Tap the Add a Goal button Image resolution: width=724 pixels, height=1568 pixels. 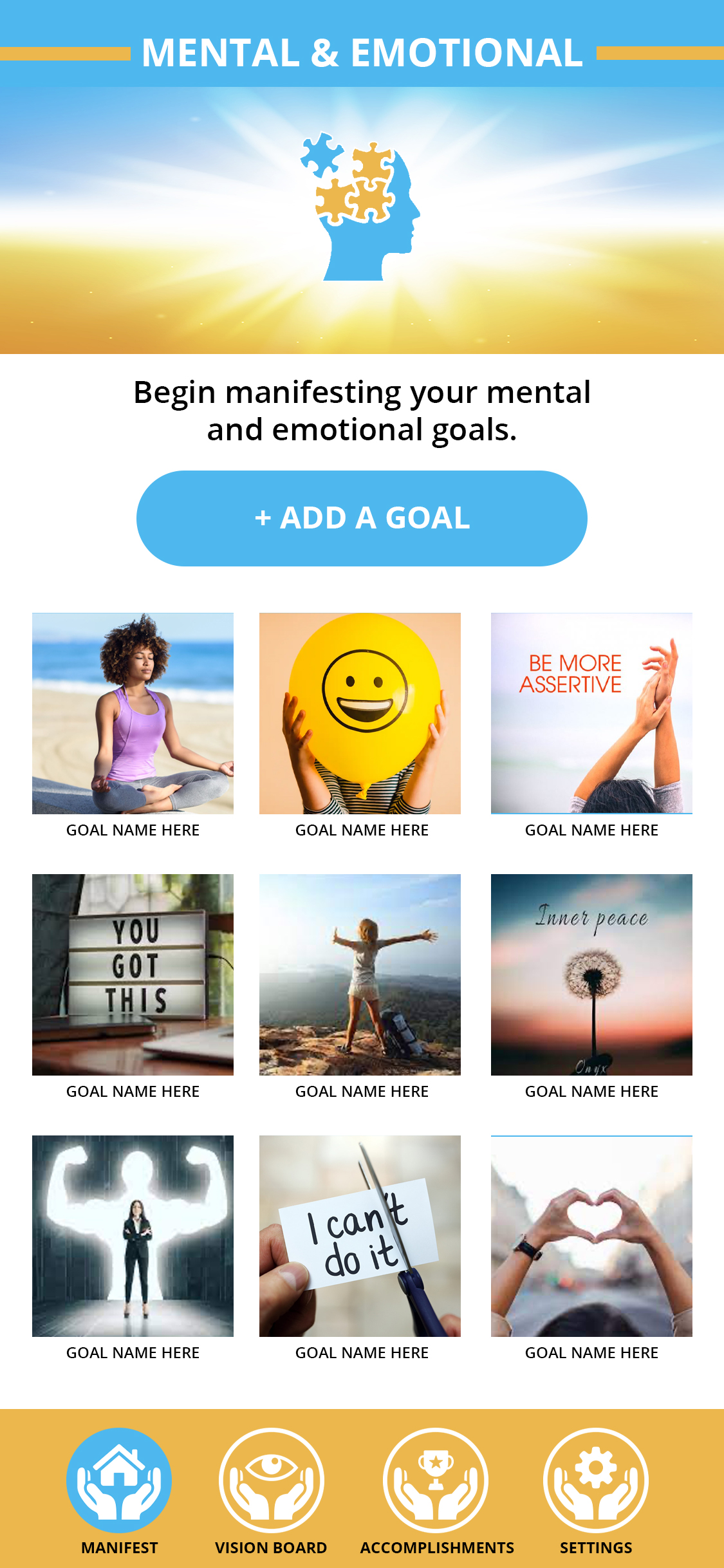362,518
